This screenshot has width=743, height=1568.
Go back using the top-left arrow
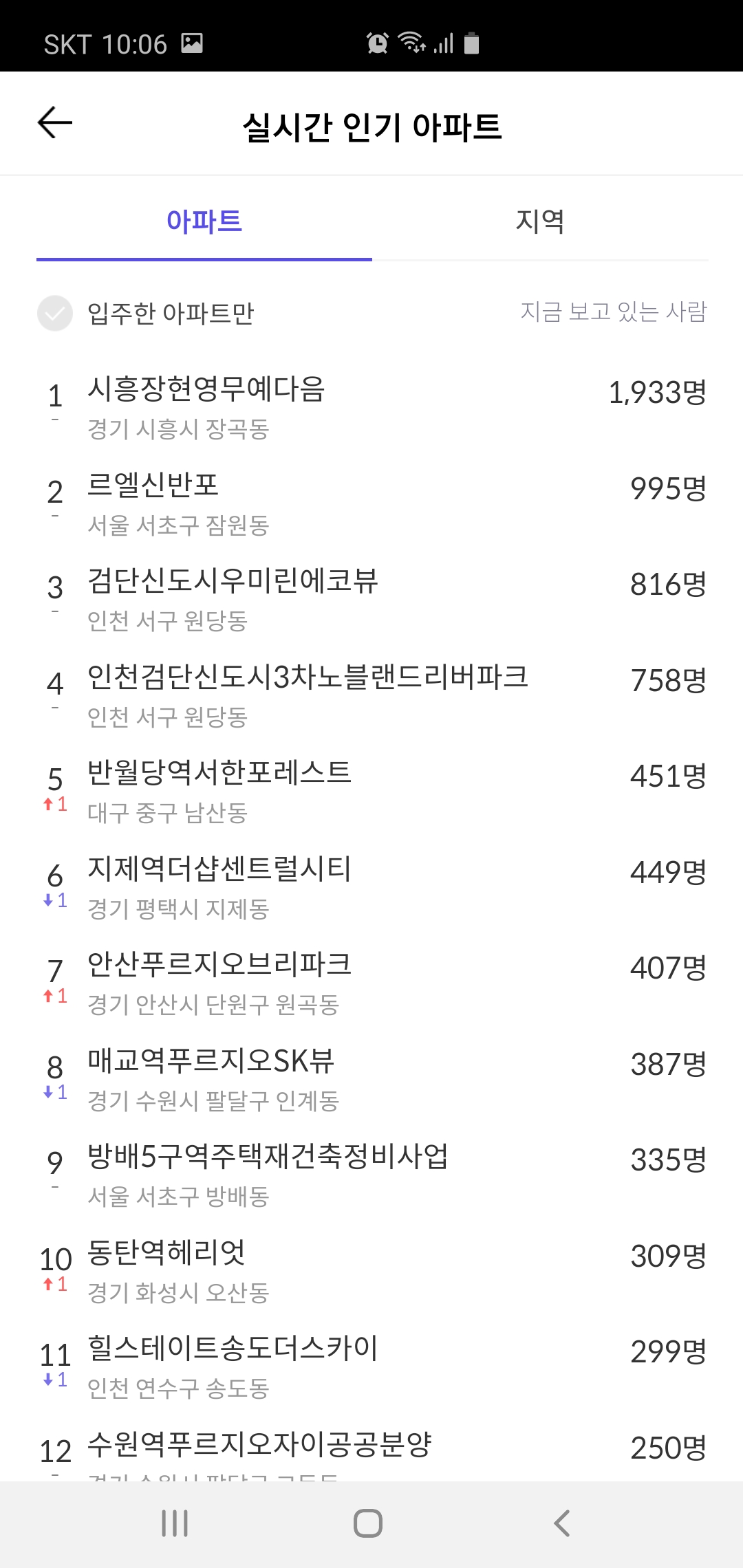55,123
